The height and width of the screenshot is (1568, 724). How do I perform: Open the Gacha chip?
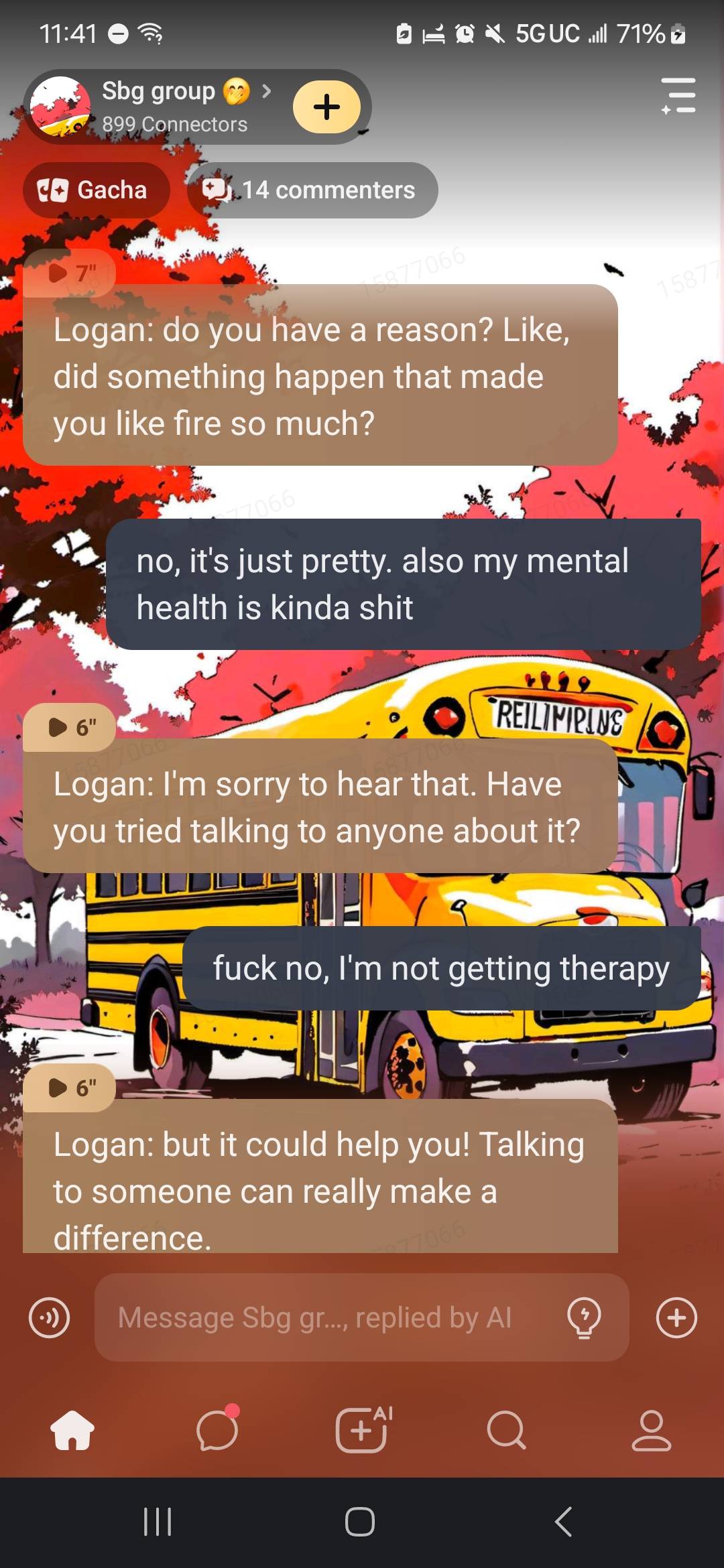point(95,190)
